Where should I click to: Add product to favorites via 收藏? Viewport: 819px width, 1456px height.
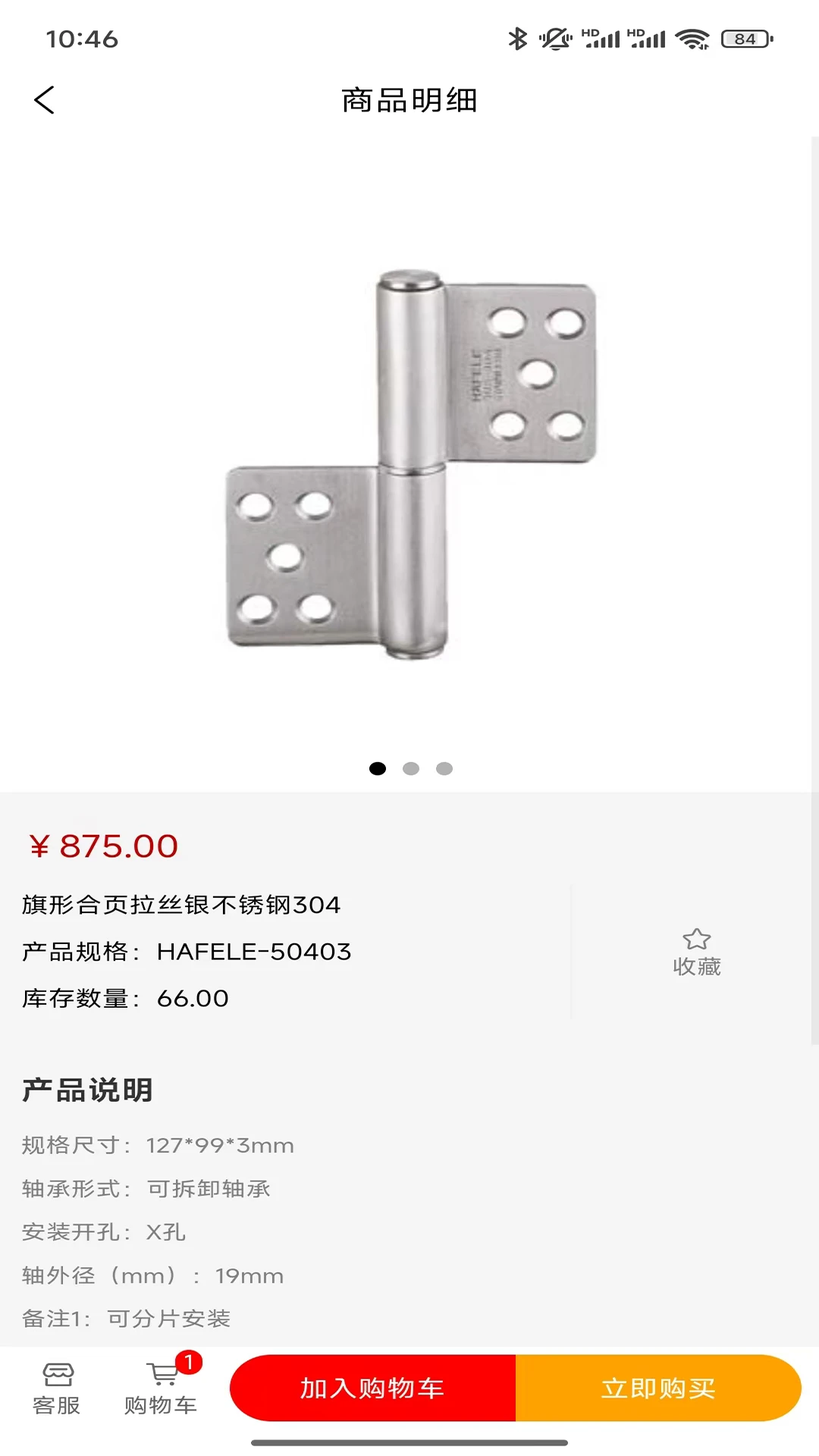click(x=696, y=952)
